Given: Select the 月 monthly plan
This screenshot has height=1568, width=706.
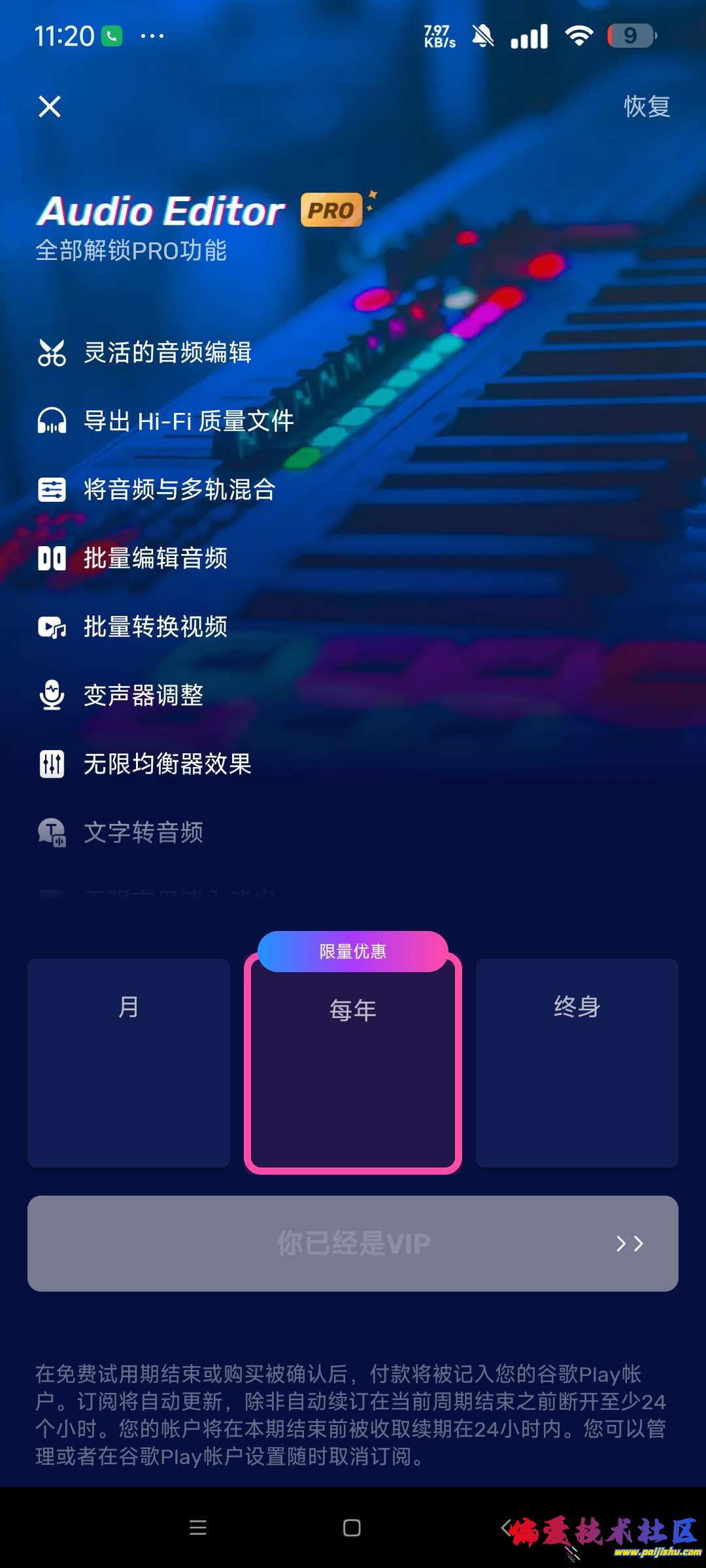Looking at the screenshot, I should pos(129,1062).
